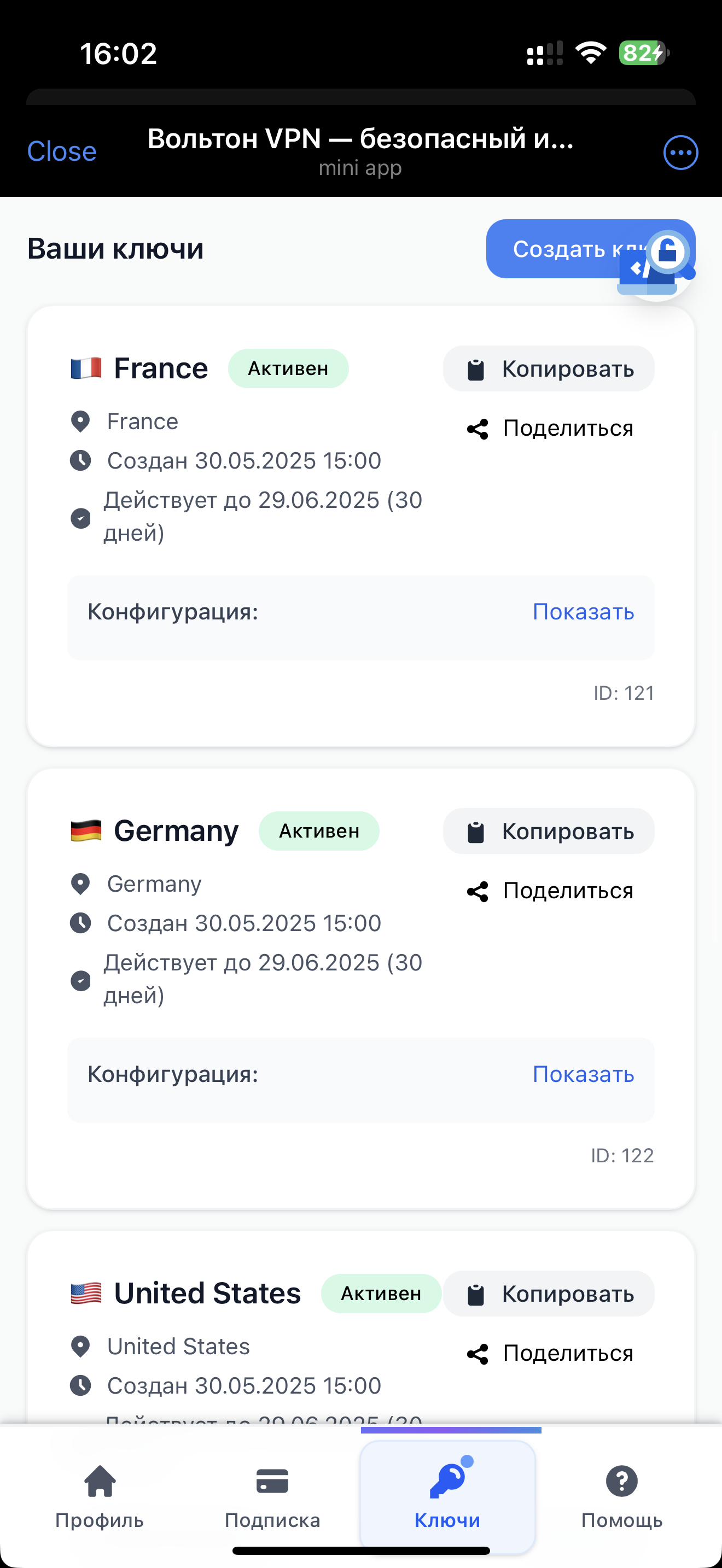Open the three-dot mini app menu

tap(680, 151)
